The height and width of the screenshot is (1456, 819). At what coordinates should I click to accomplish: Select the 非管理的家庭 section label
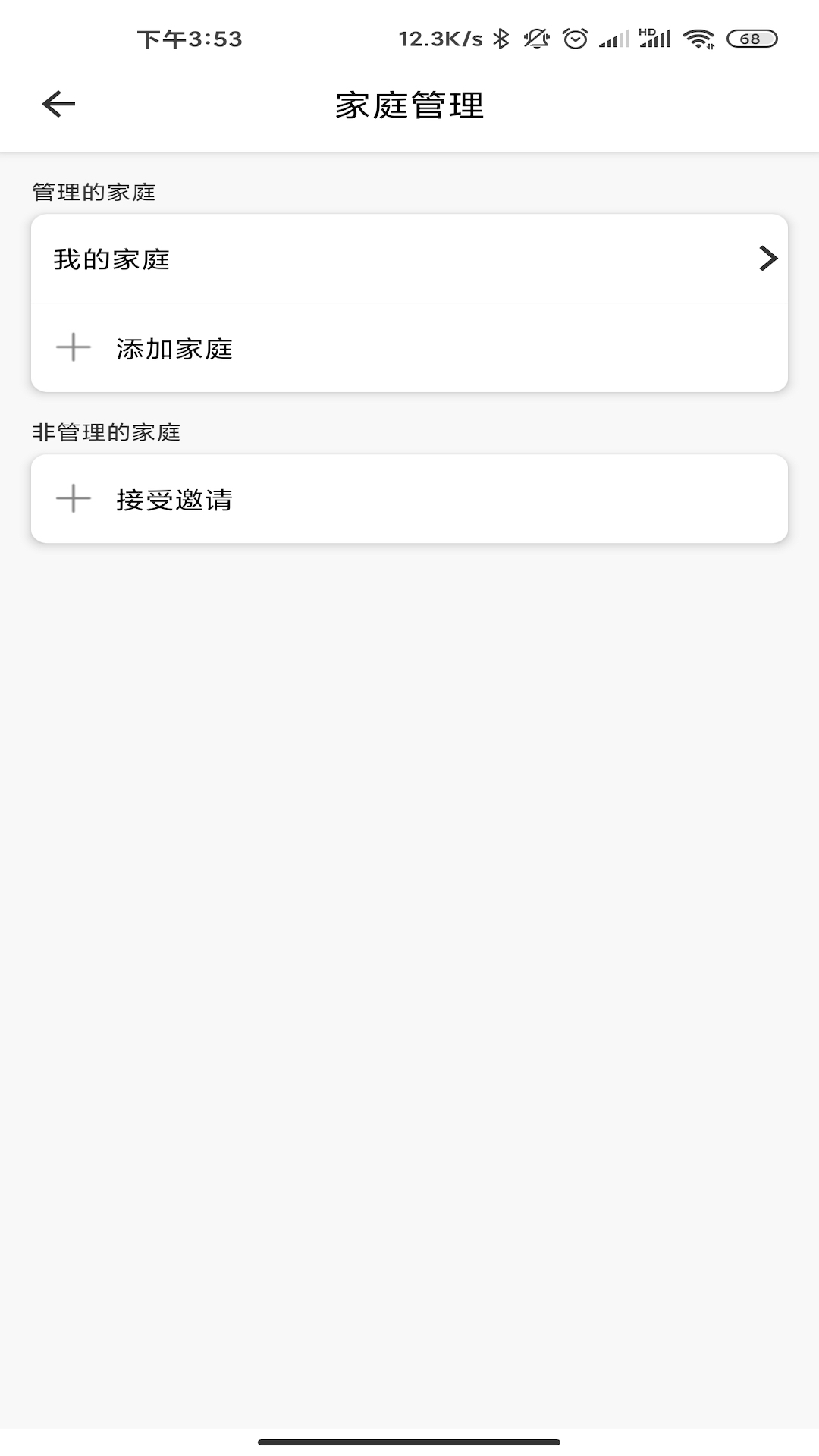(x=106, y=431)
